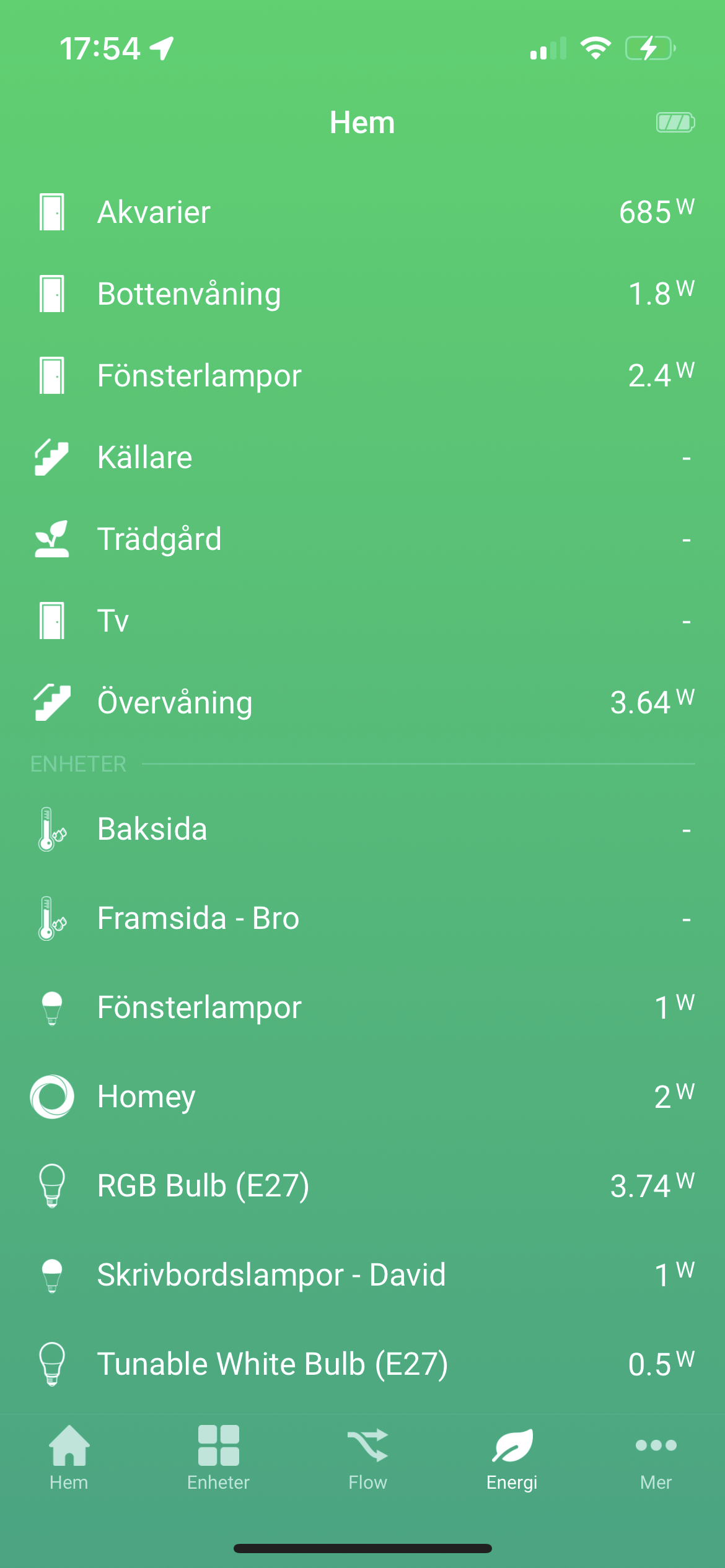This screenshot has height=1568, width=725.
Task: Select Tunable White Bulb (E27)
Action: coord(362,1364)
